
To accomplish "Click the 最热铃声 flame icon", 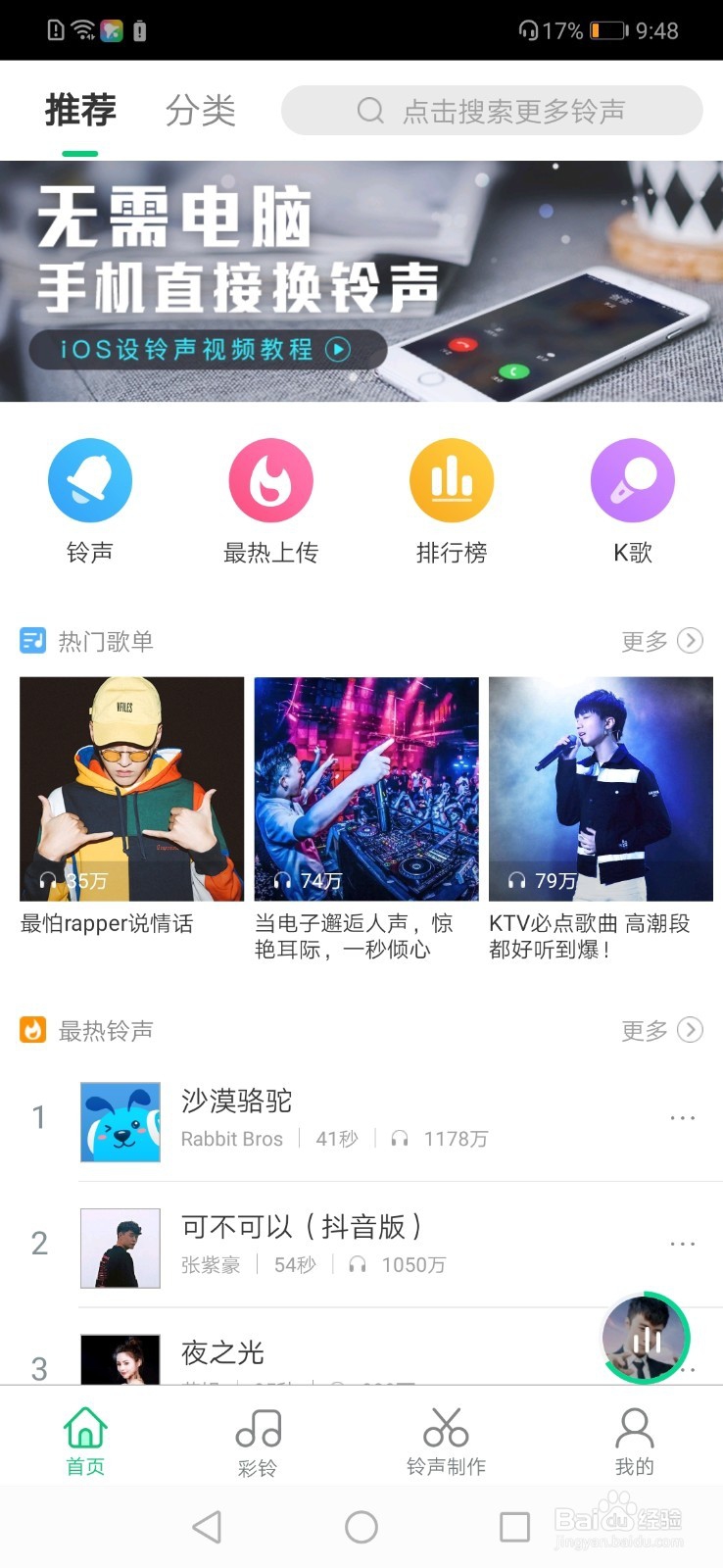I will [x=33, y=1030].
